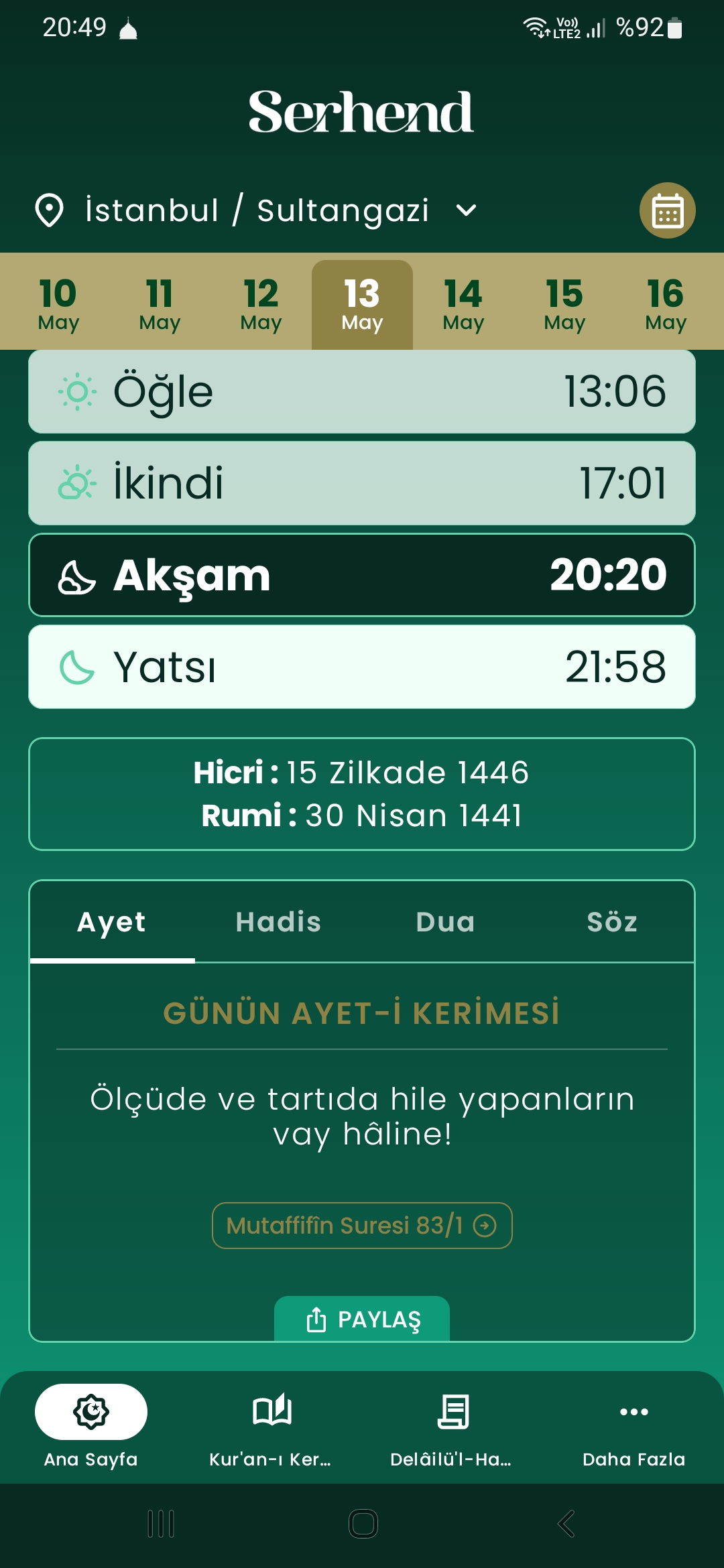
Task: Select 16 May in date strip
Action: (x=666, y=304)
